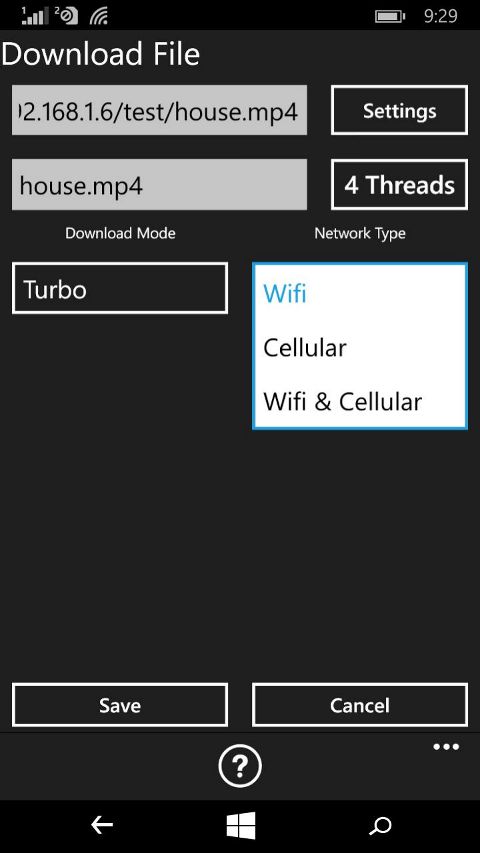The height and width of the screenshot is (853, 480).
Task: Cancel the file download
Action: pos(360,705)
